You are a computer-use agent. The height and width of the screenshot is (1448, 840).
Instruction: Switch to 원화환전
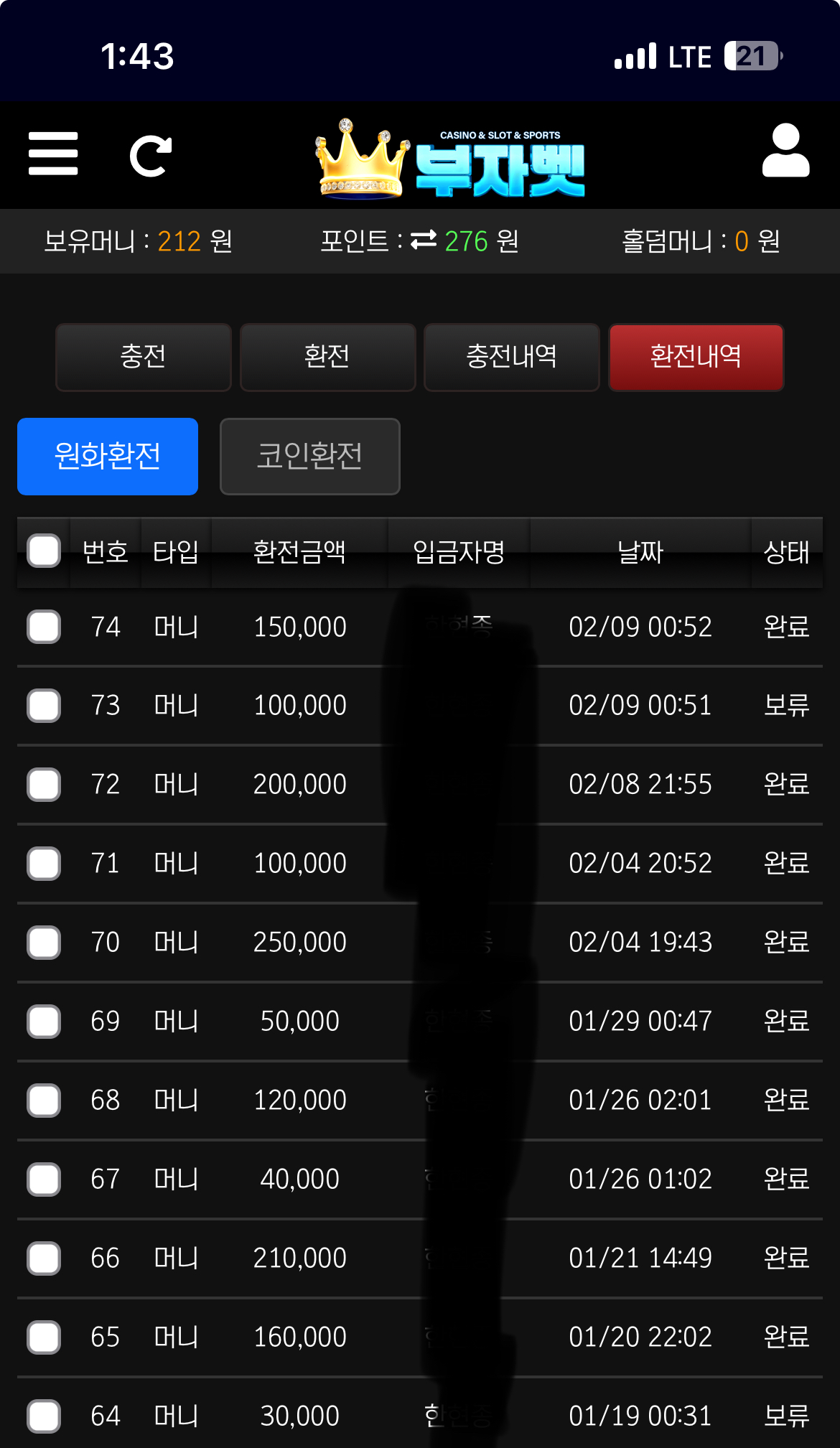click(108, 457)
